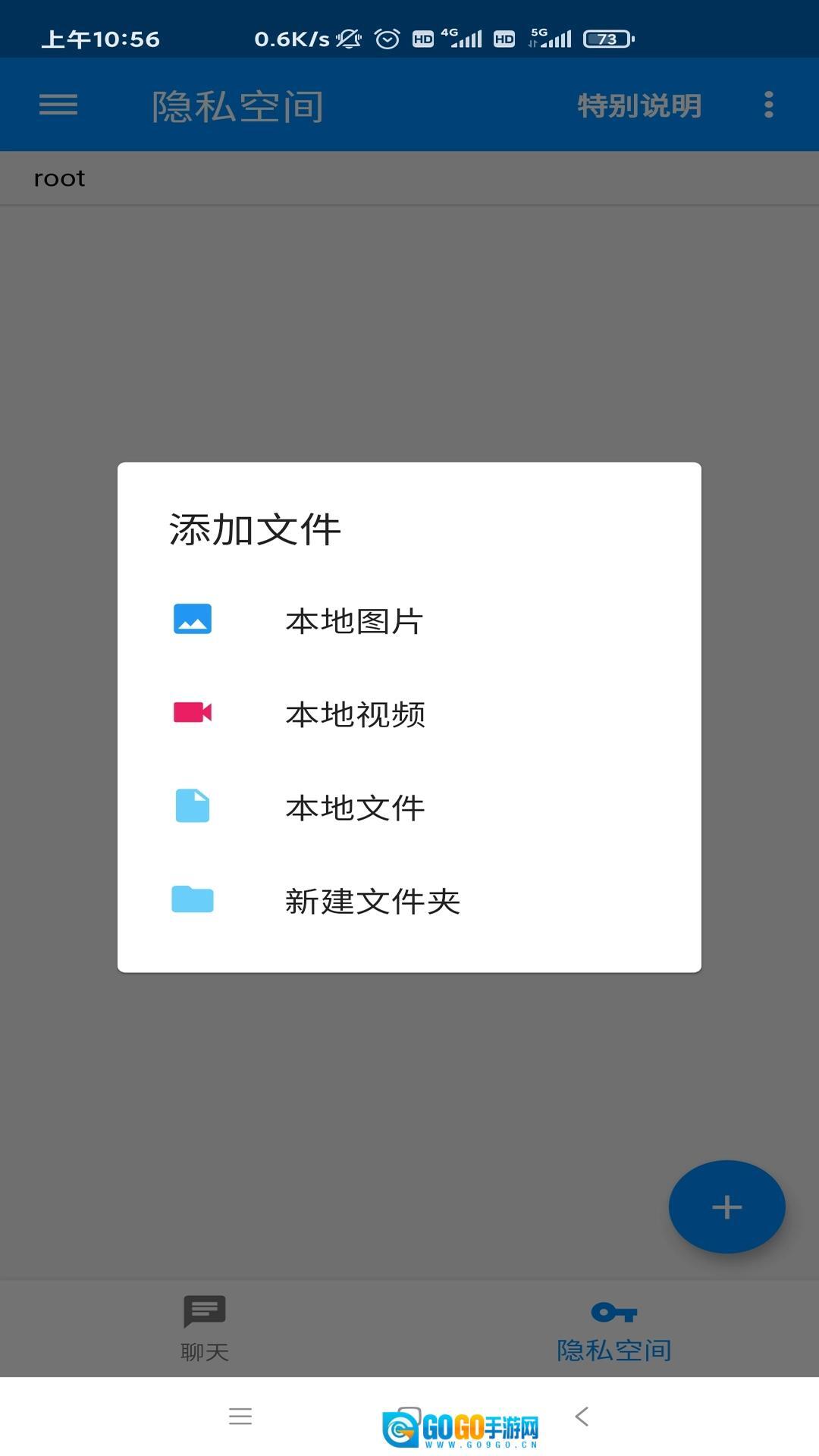Select 本地图片 to add local pictures
The image size is (819, 1456).
click(353, 621)
